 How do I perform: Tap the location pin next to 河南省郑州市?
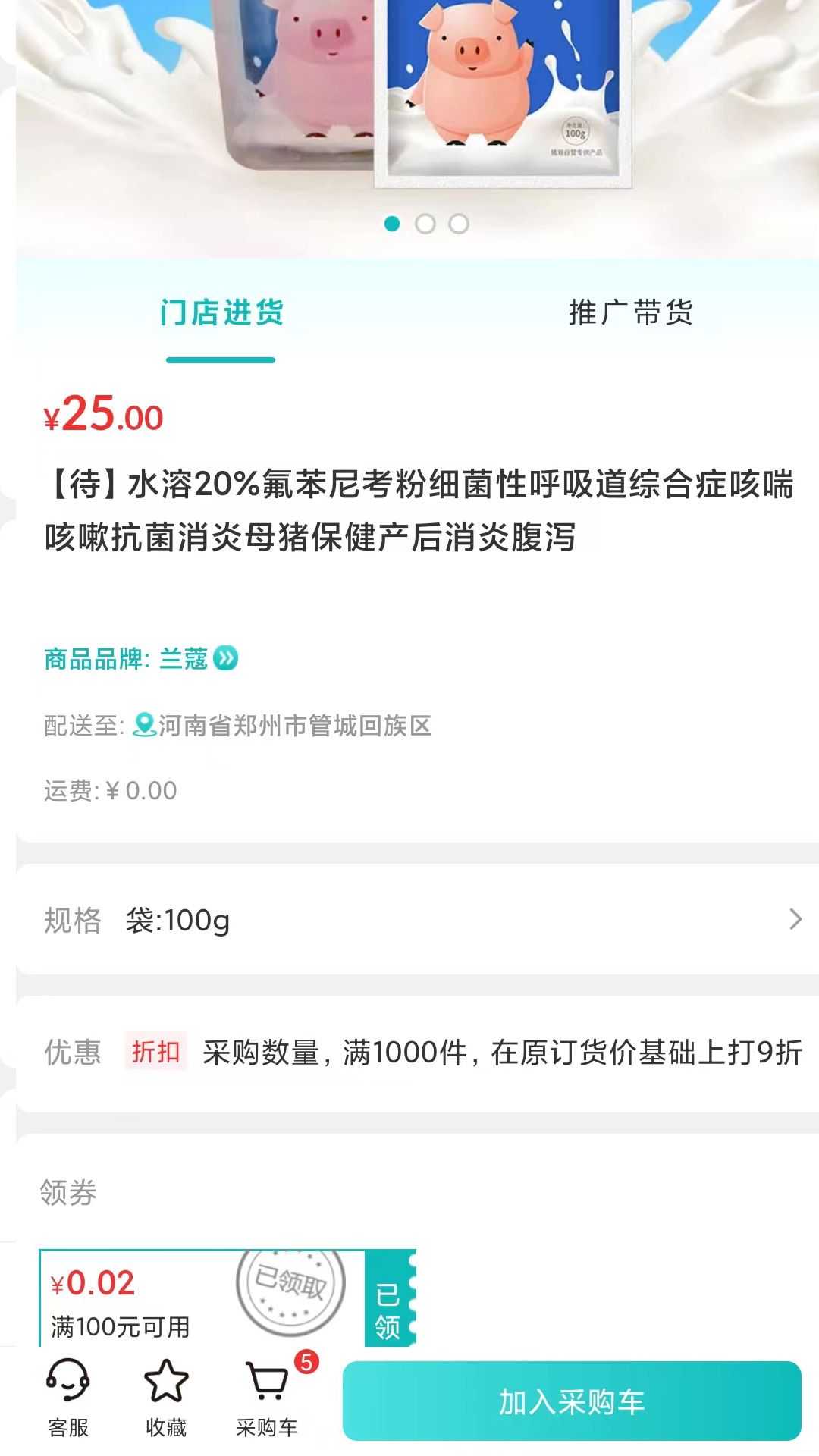tap(144, 726)
